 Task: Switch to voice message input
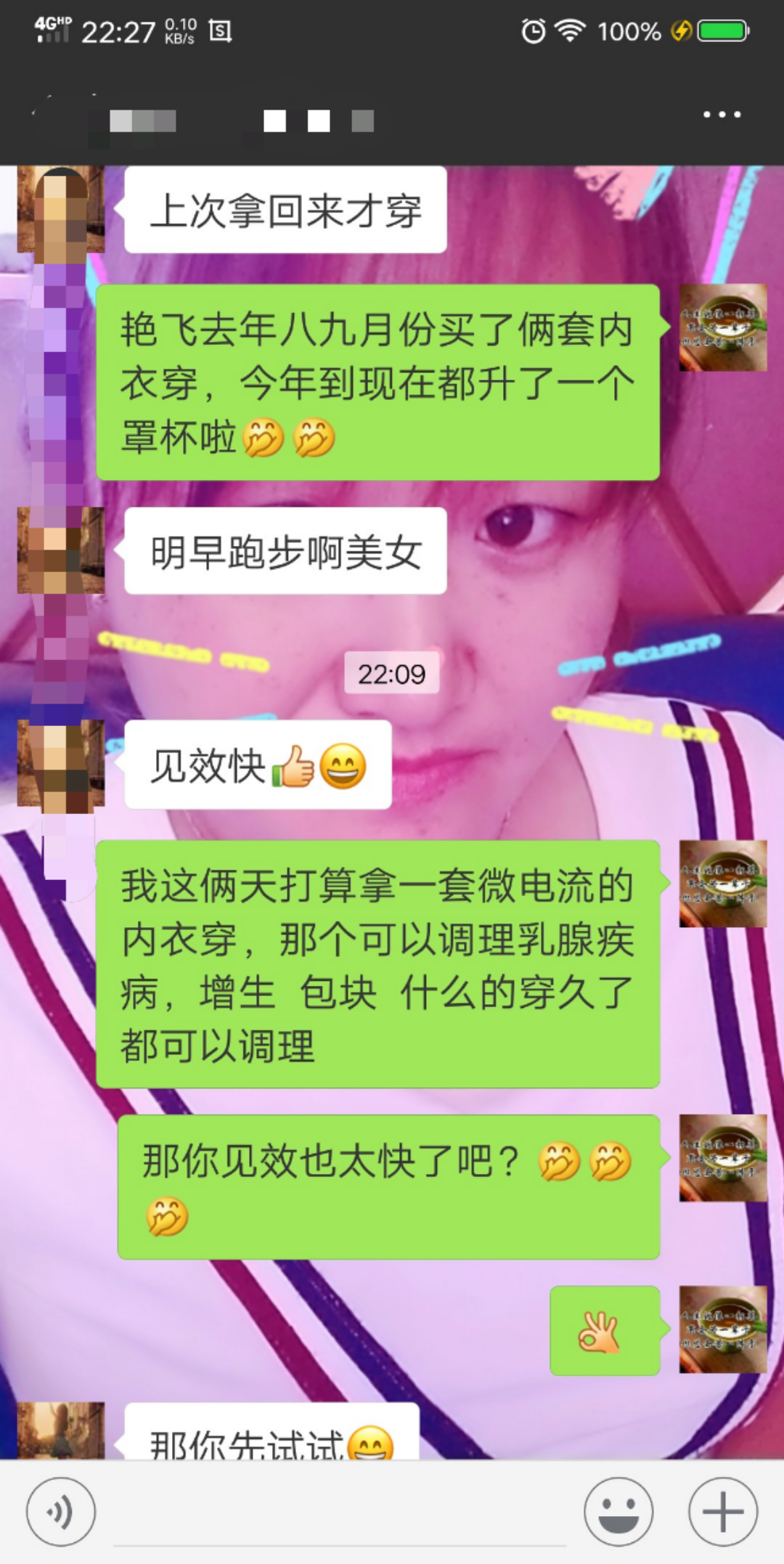click(x=60, y=1512)
